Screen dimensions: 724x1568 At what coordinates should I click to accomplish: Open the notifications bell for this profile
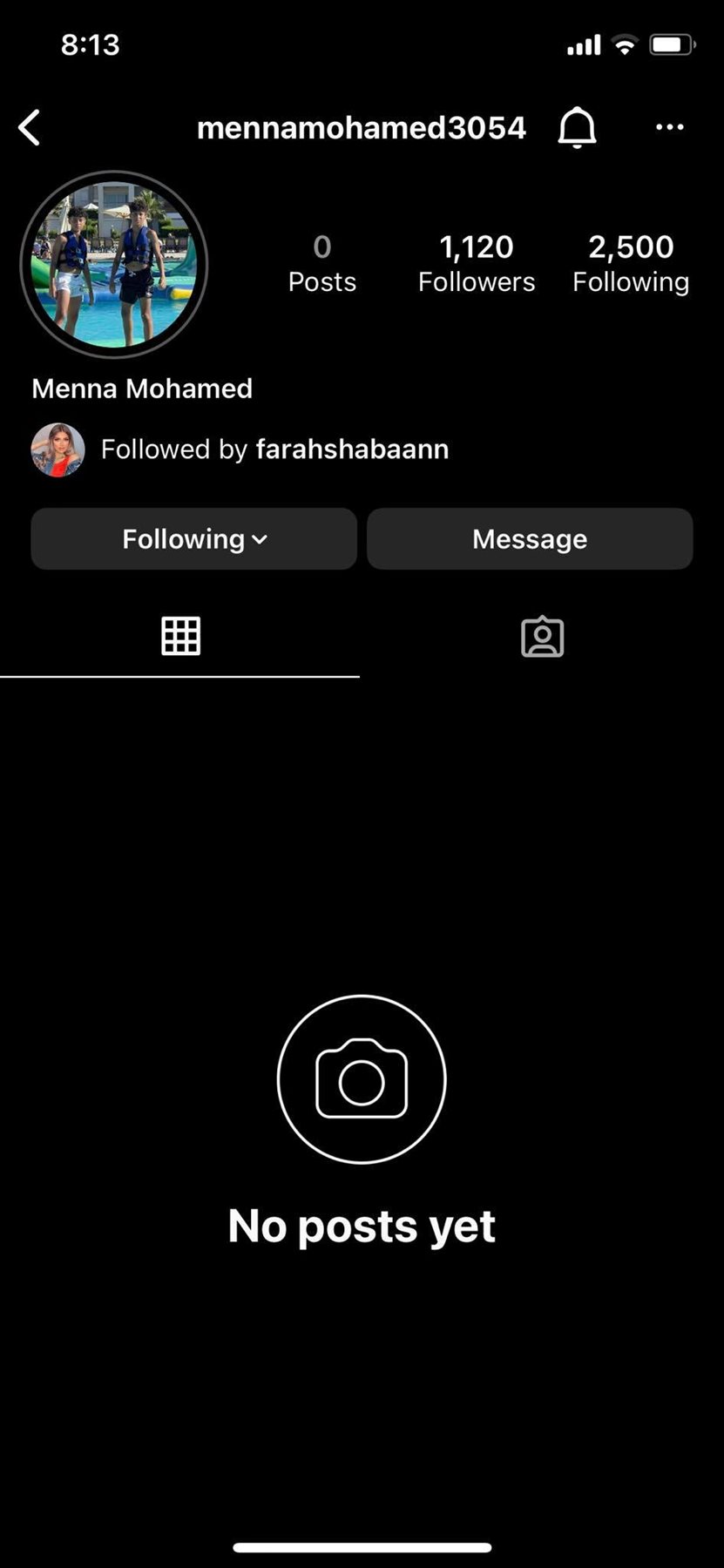pyautogui.click(x=577, y=128)
